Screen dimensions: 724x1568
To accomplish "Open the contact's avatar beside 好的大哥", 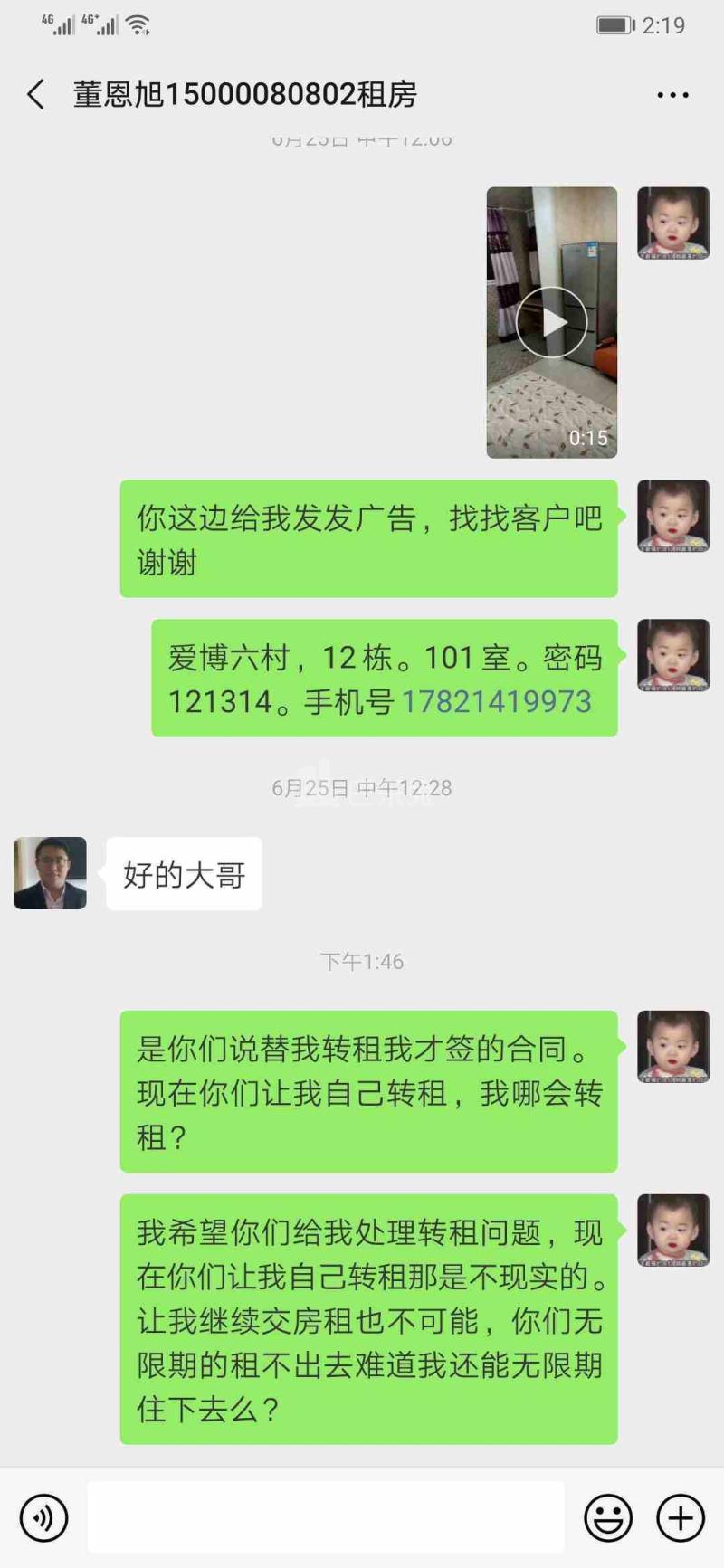I will pyautogui.click(x=51, y=873).
